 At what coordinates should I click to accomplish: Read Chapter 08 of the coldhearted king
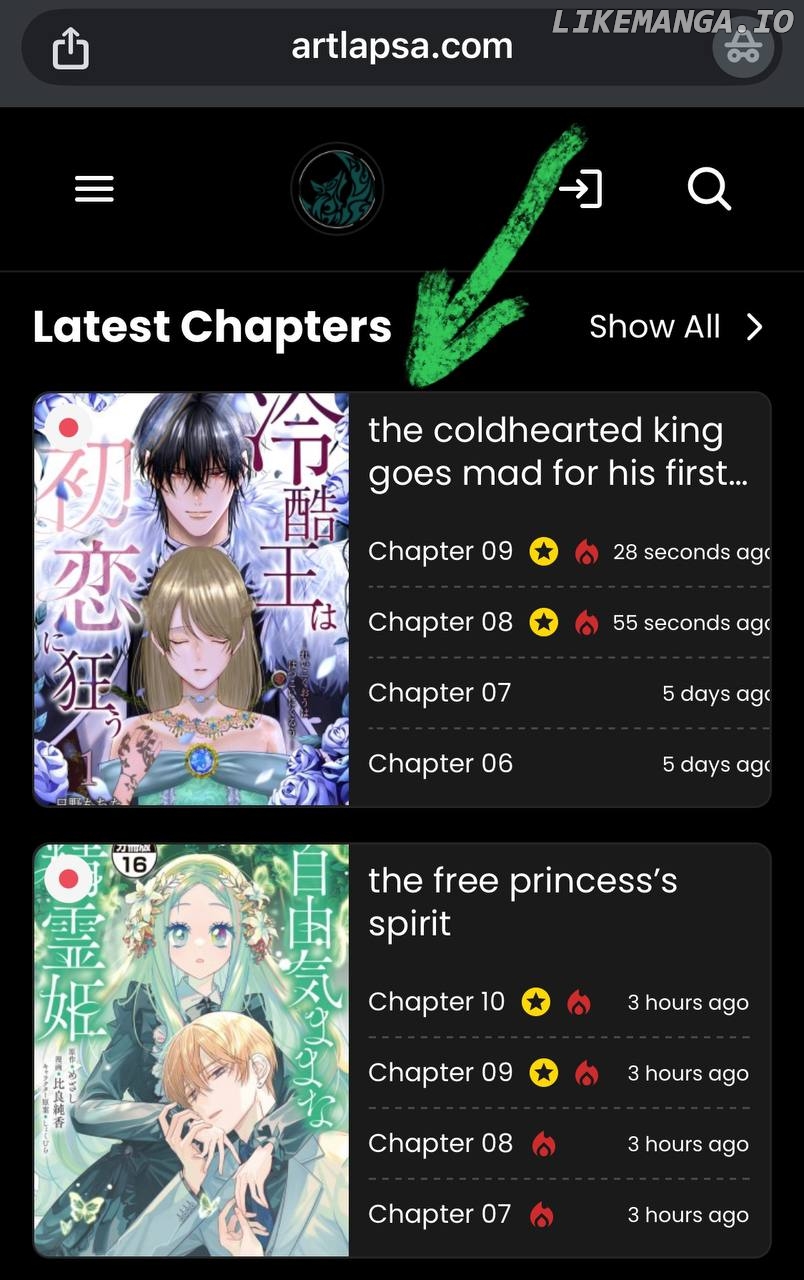(x=440, y=622)
